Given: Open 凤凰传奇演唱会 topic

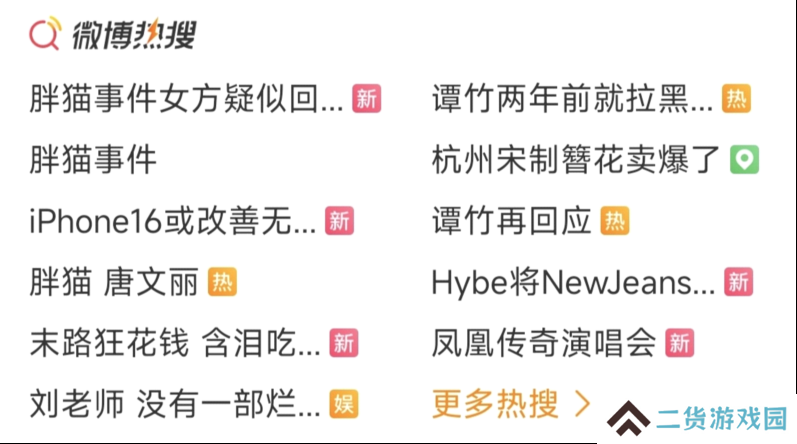Looking at the screenshot, I should tap(544, 343).
